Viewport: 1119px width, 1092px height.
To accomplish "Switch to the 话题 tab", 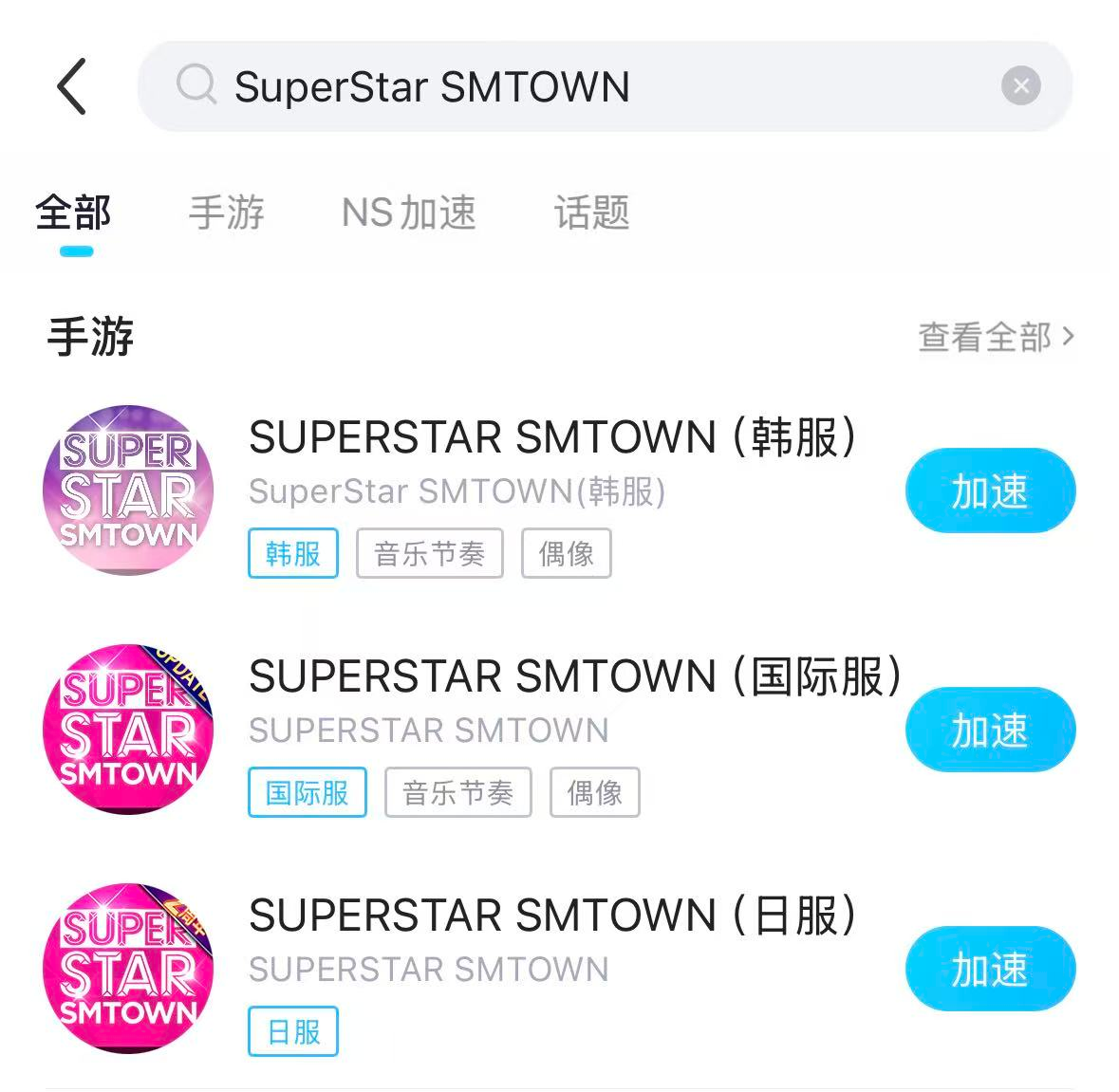I will click(591, 213).
